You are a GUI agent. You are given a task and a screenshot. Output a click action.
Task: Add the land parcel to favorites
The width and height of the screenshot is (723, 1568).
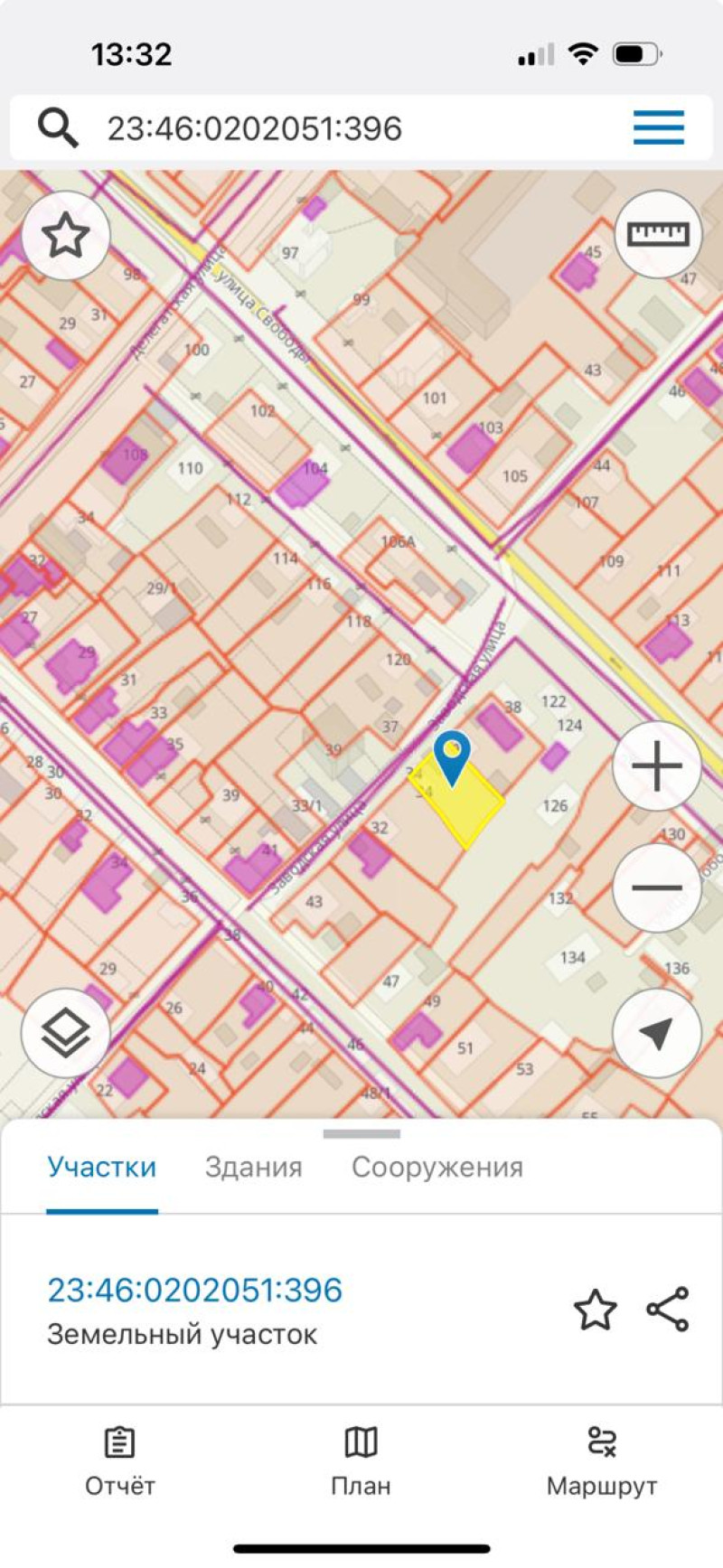pos(596,1310)
